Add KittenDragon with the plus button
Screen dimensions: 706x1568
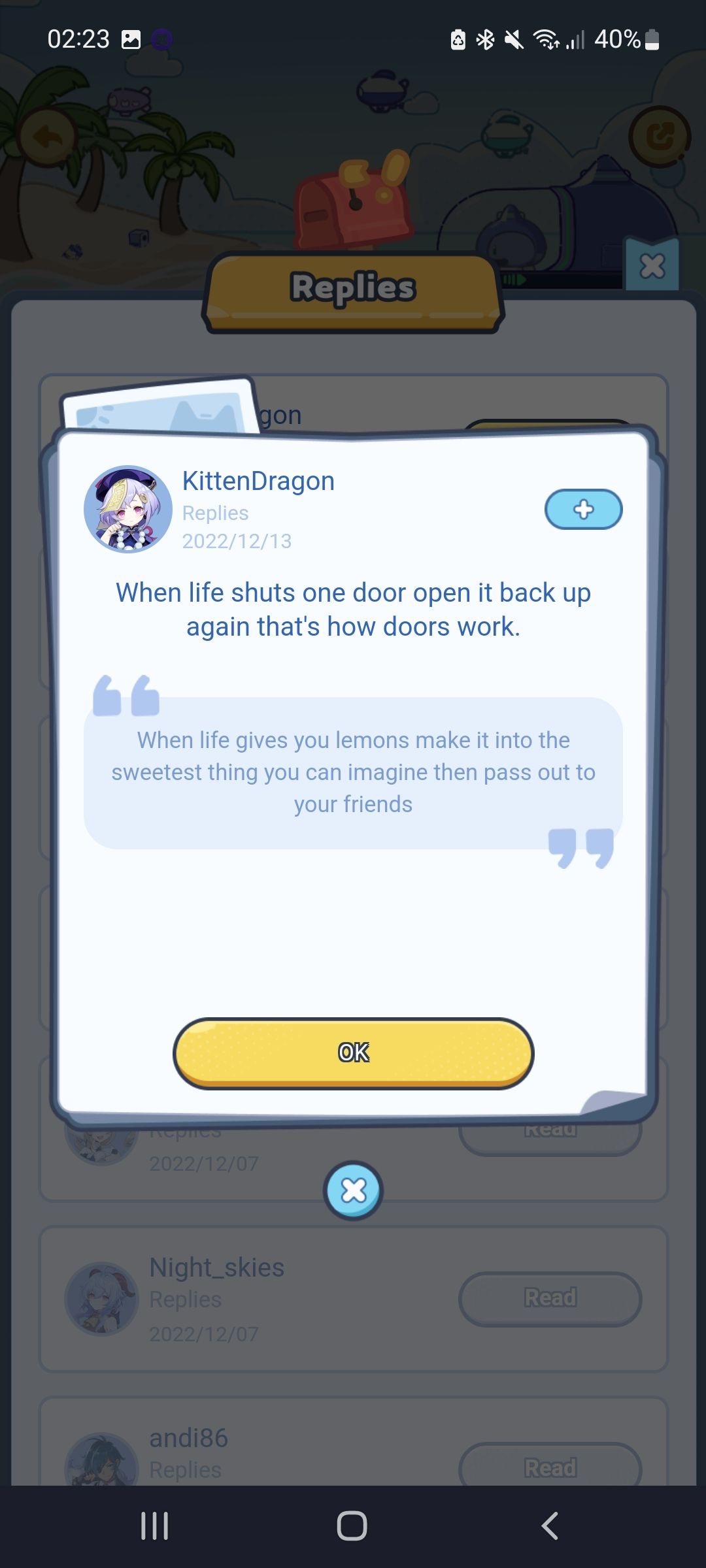point(583,510)
